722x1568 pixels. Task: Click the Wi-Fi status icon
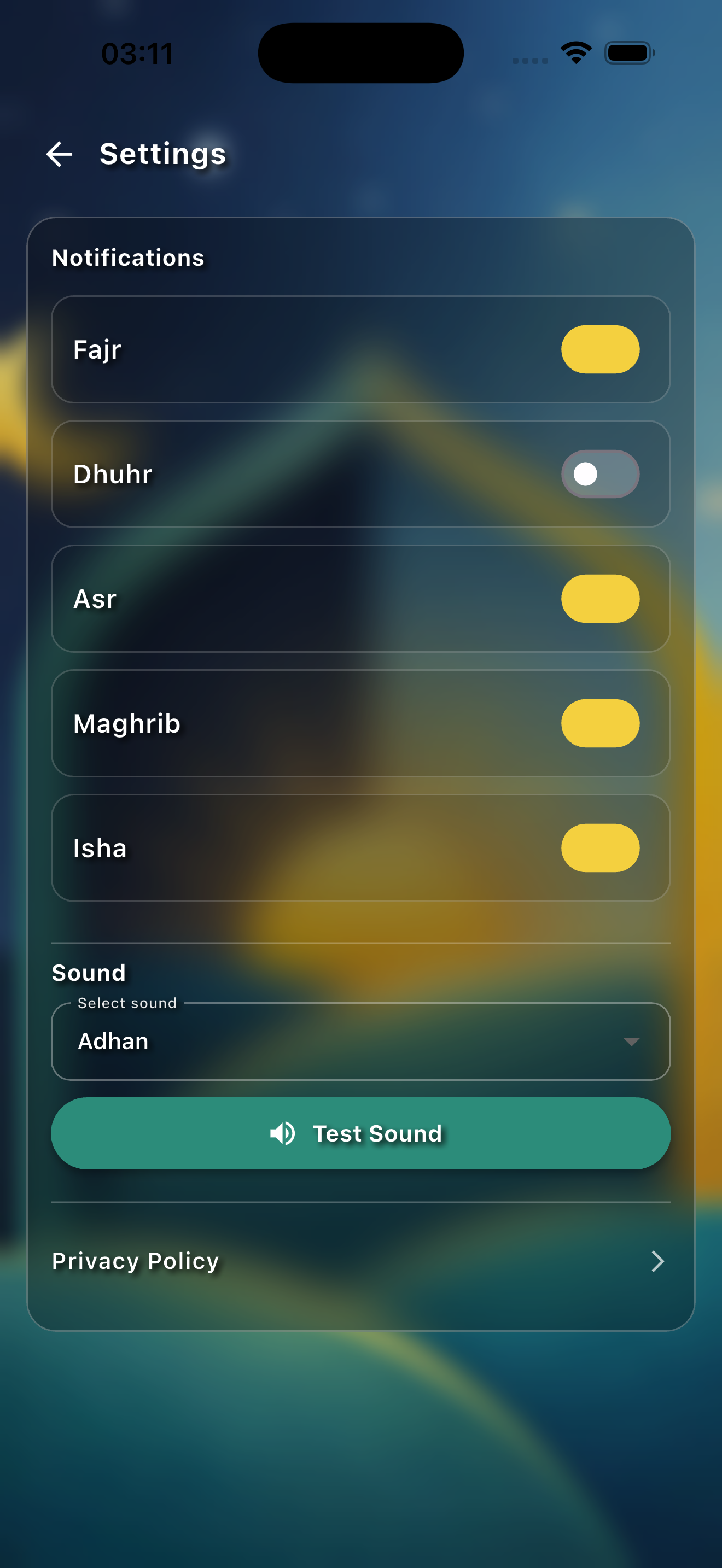point(575,54)
